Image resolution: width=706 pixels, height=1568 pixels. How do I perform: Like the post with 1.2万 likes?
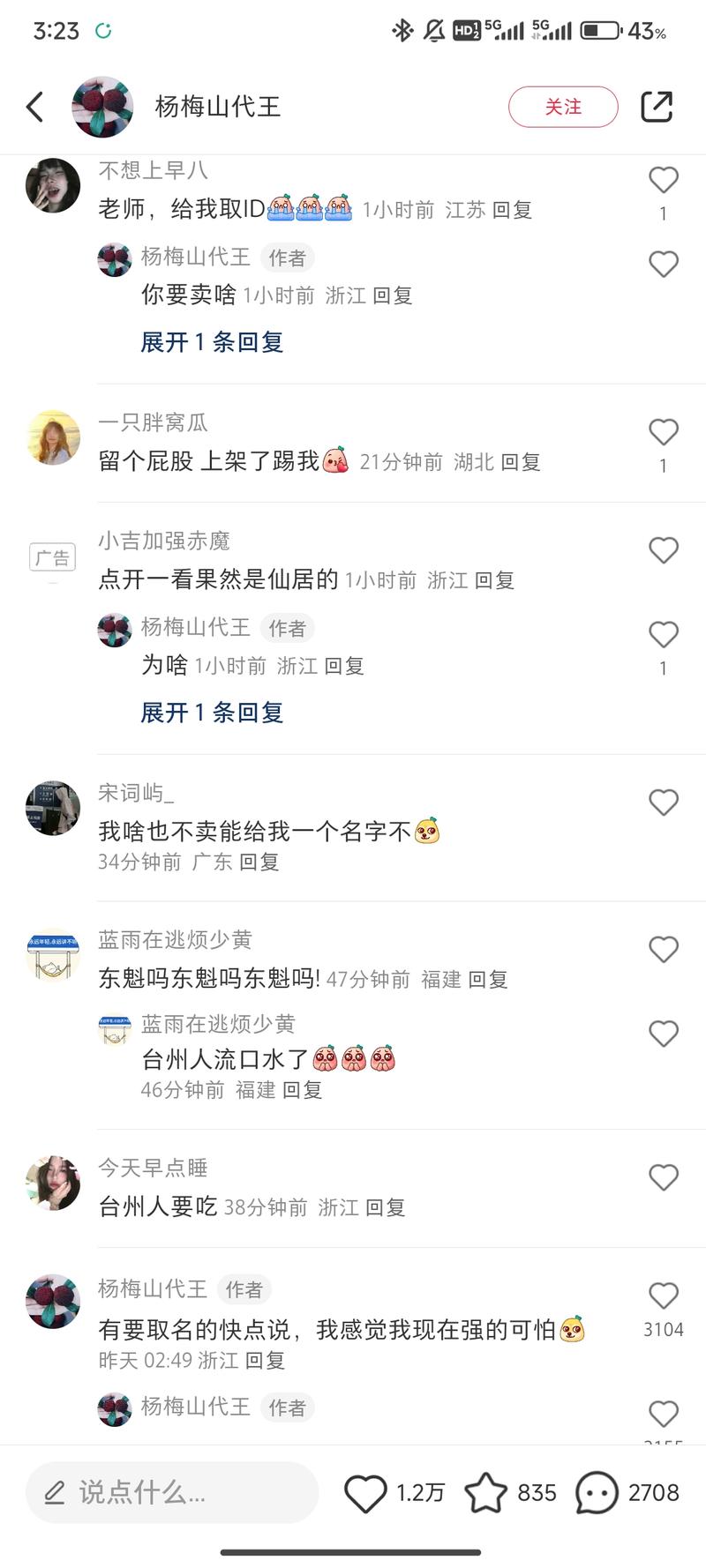point(365,1493)
